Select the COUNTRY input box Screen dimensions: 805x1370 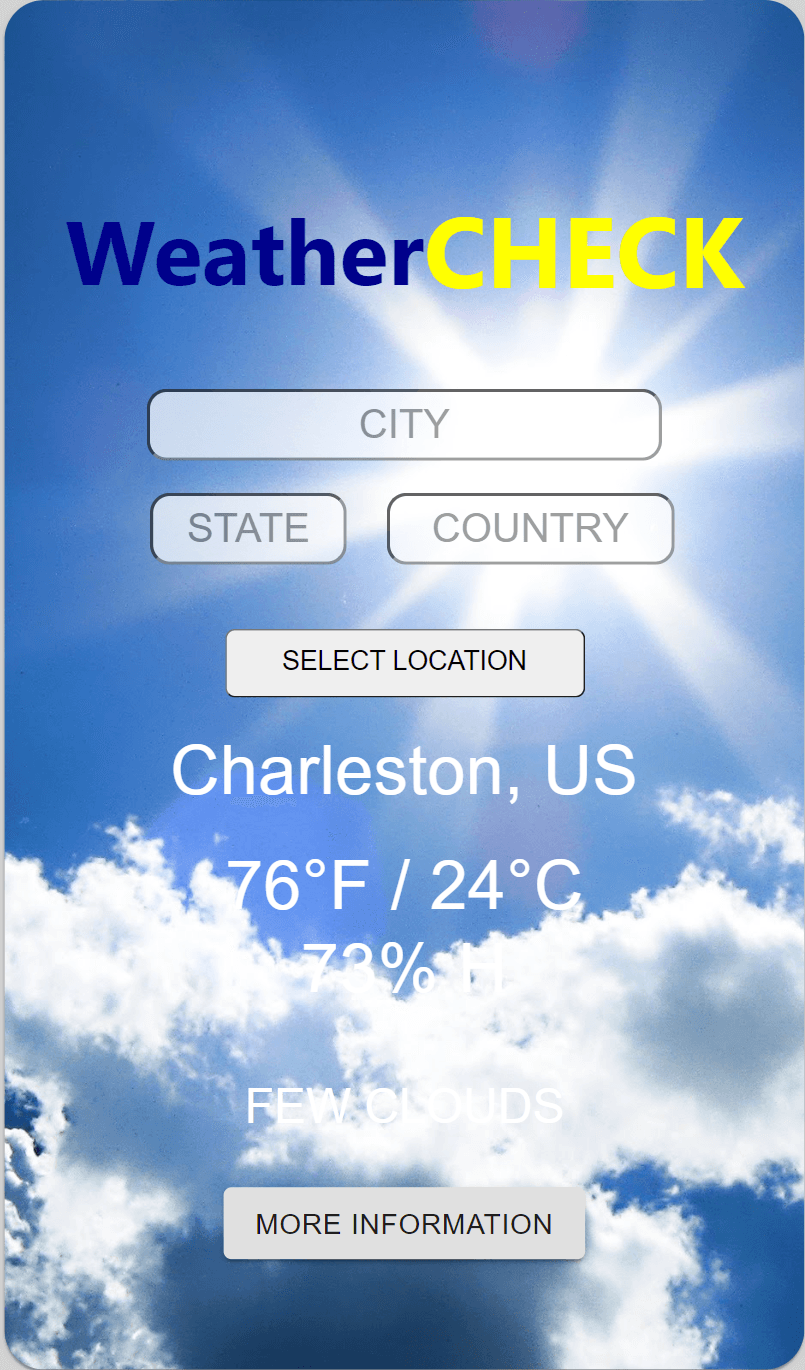[x=530, y=528]
